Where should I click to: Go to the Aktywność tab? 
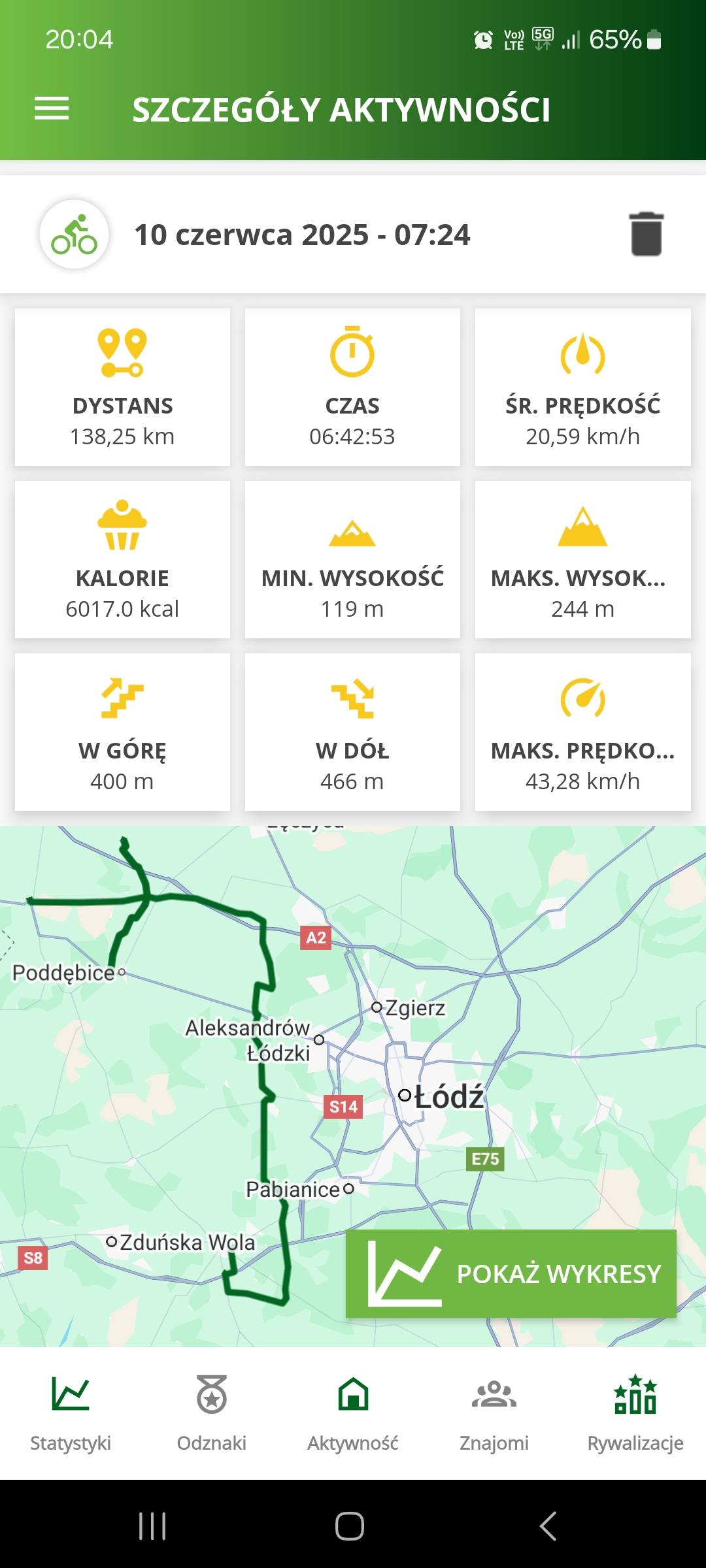pos(353,1411)
